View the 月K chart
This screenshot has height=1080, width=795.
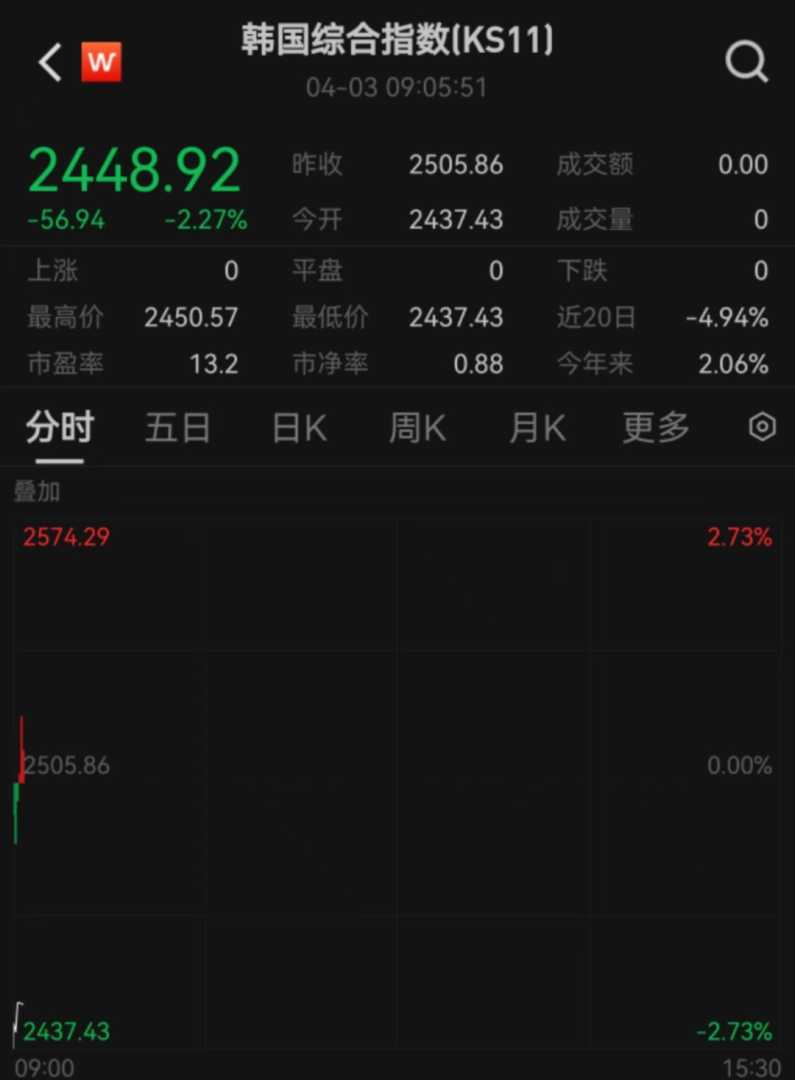point(537,428)
